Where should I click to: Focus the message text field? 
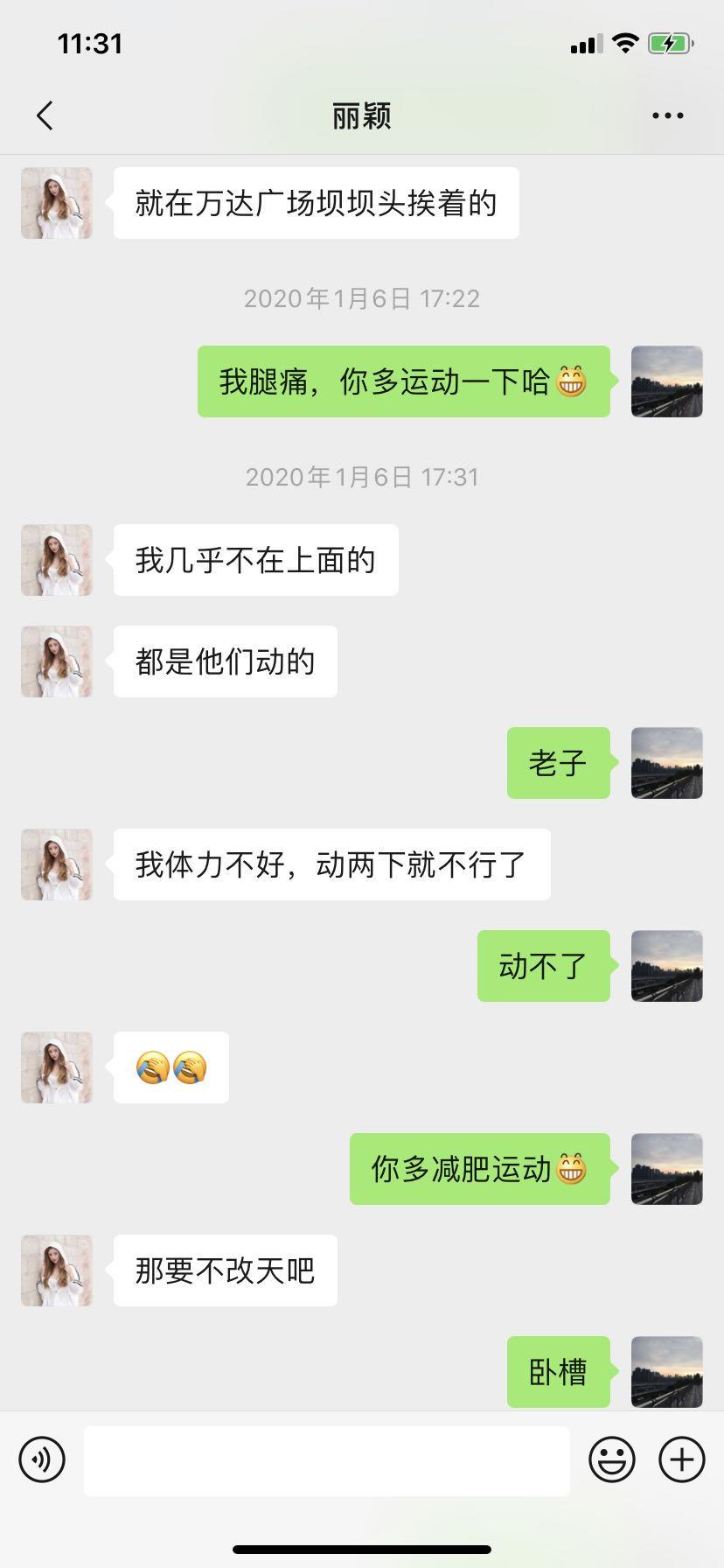coord(326,1460)
